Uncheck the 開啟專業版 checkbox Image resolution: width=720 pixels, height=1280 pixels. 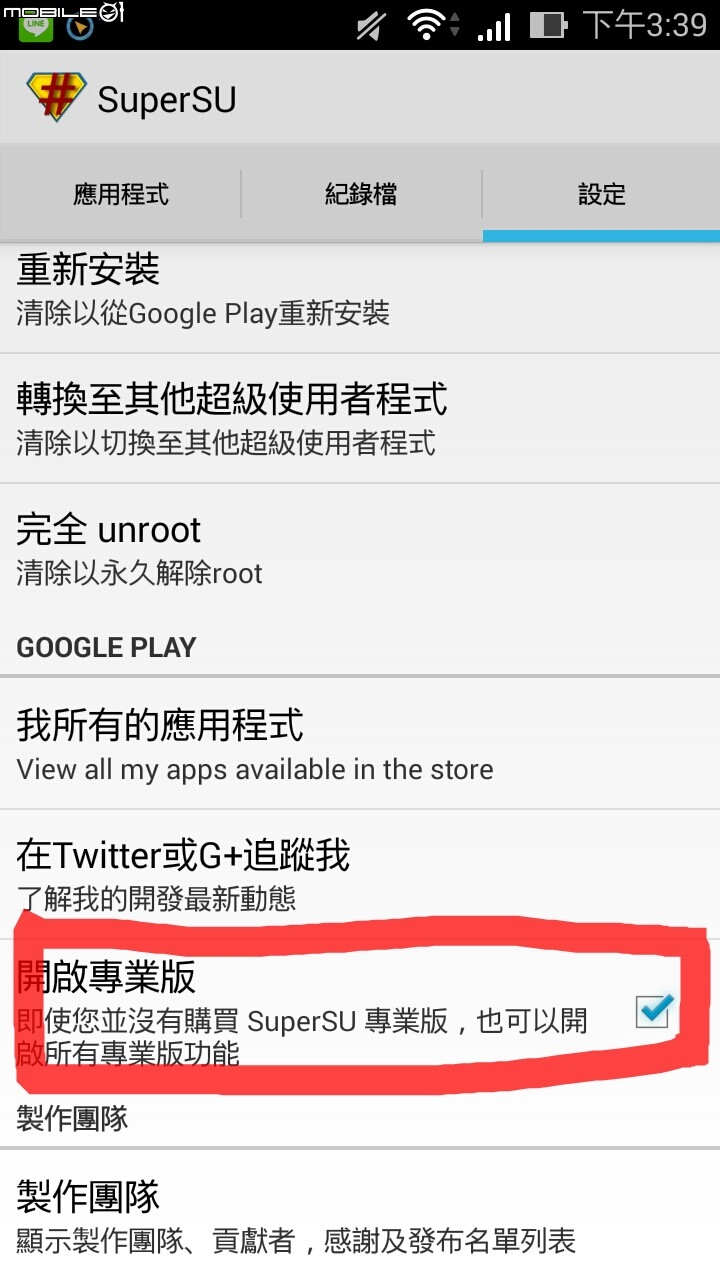click(x=654, y=1011)
